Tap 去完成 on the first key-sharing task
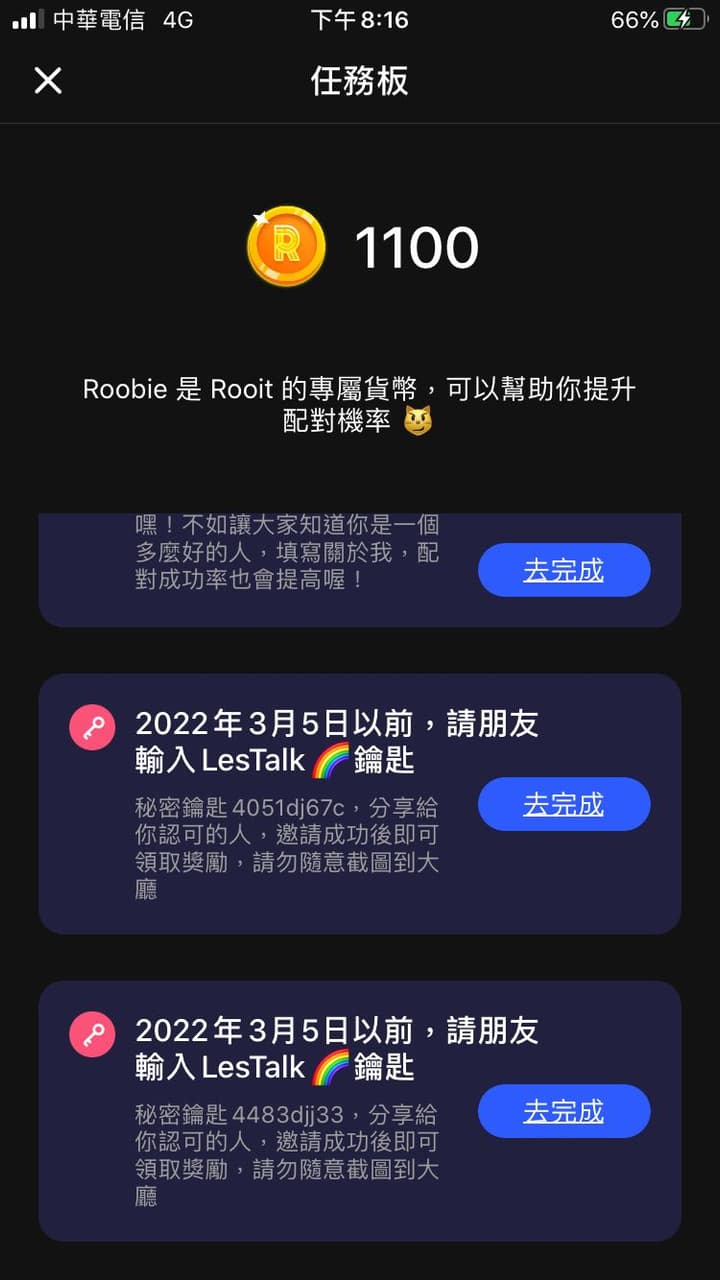720x1280 pixels. (x=563, y=803)
